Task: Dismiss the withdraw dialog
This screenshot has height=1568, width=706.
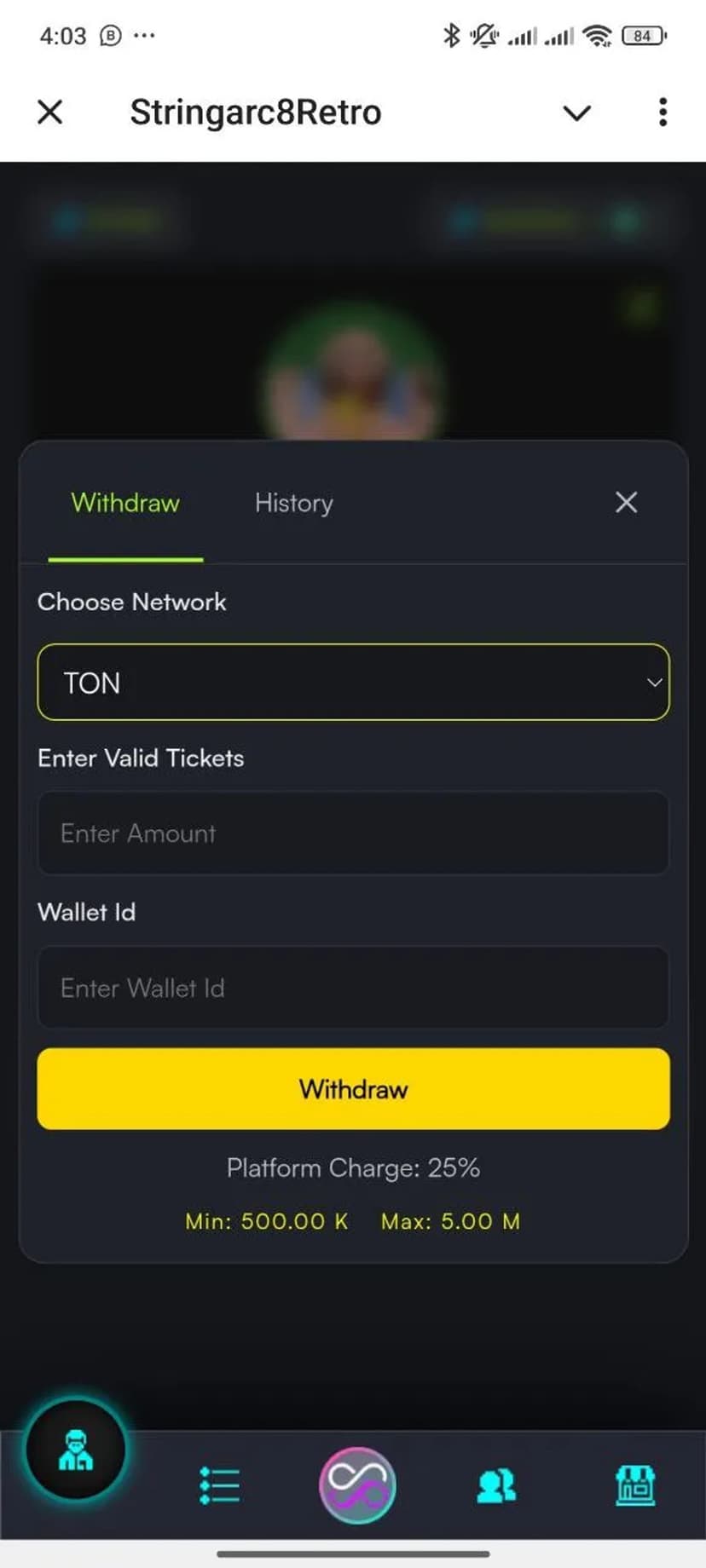Action: coord(626,503)
